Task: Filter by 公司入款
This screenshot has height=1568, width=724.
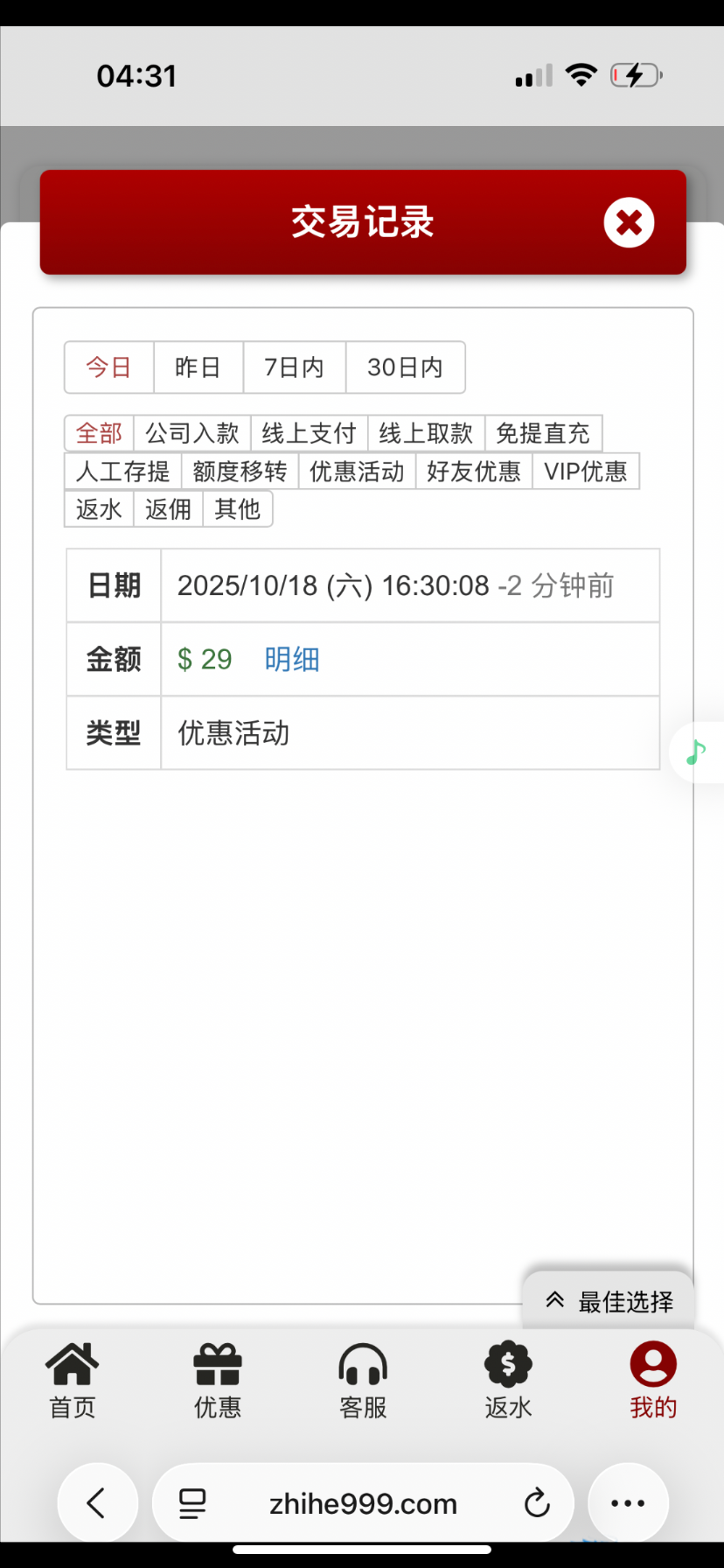Action: [191, 433]
